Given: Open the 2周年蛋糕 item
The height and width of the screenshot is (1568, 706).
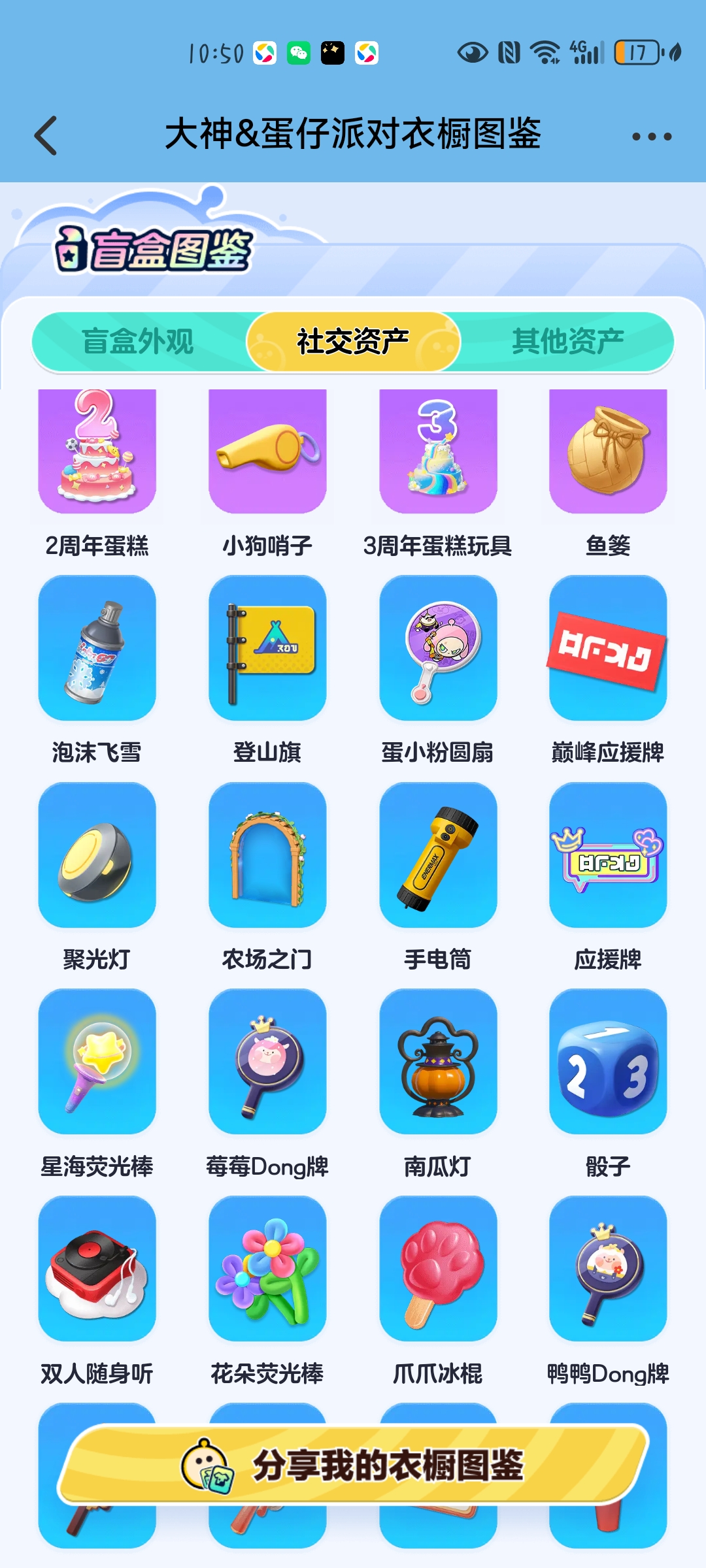Looking at the screenshot, I should coord(97,452).
